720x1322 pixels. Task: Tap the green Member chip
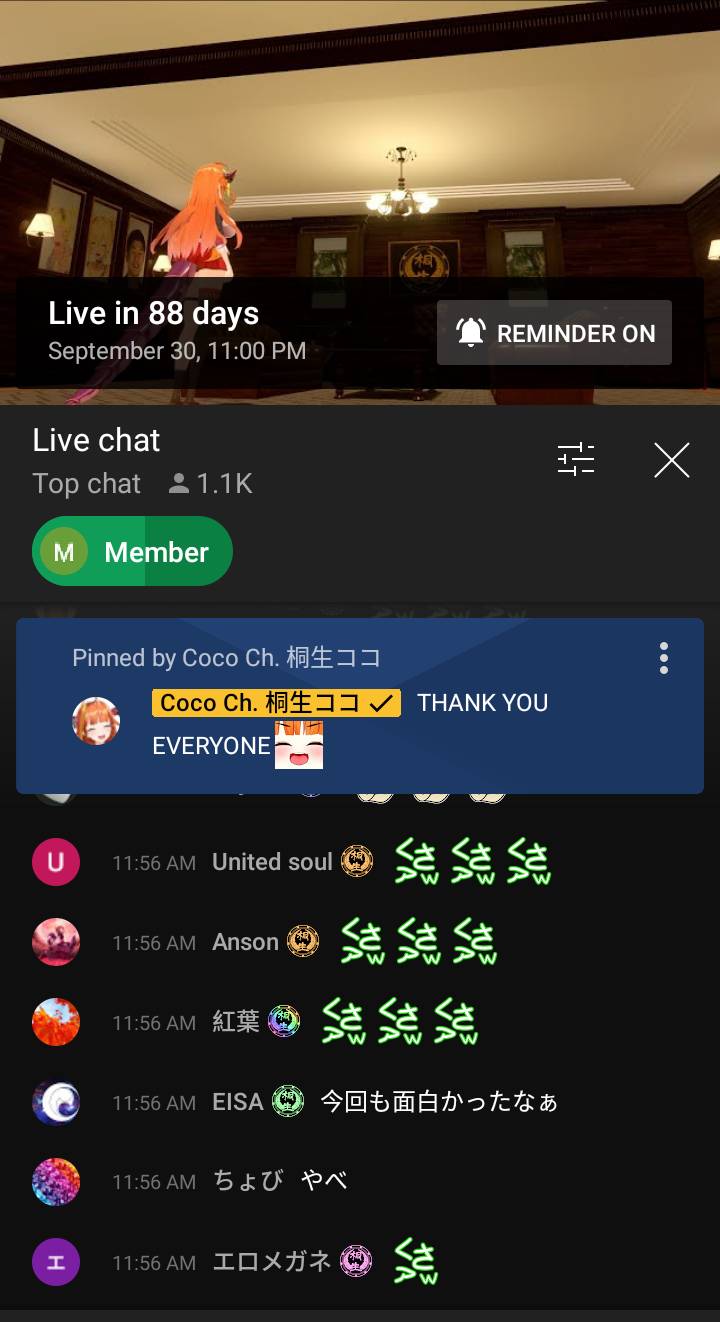click(132, 552)
